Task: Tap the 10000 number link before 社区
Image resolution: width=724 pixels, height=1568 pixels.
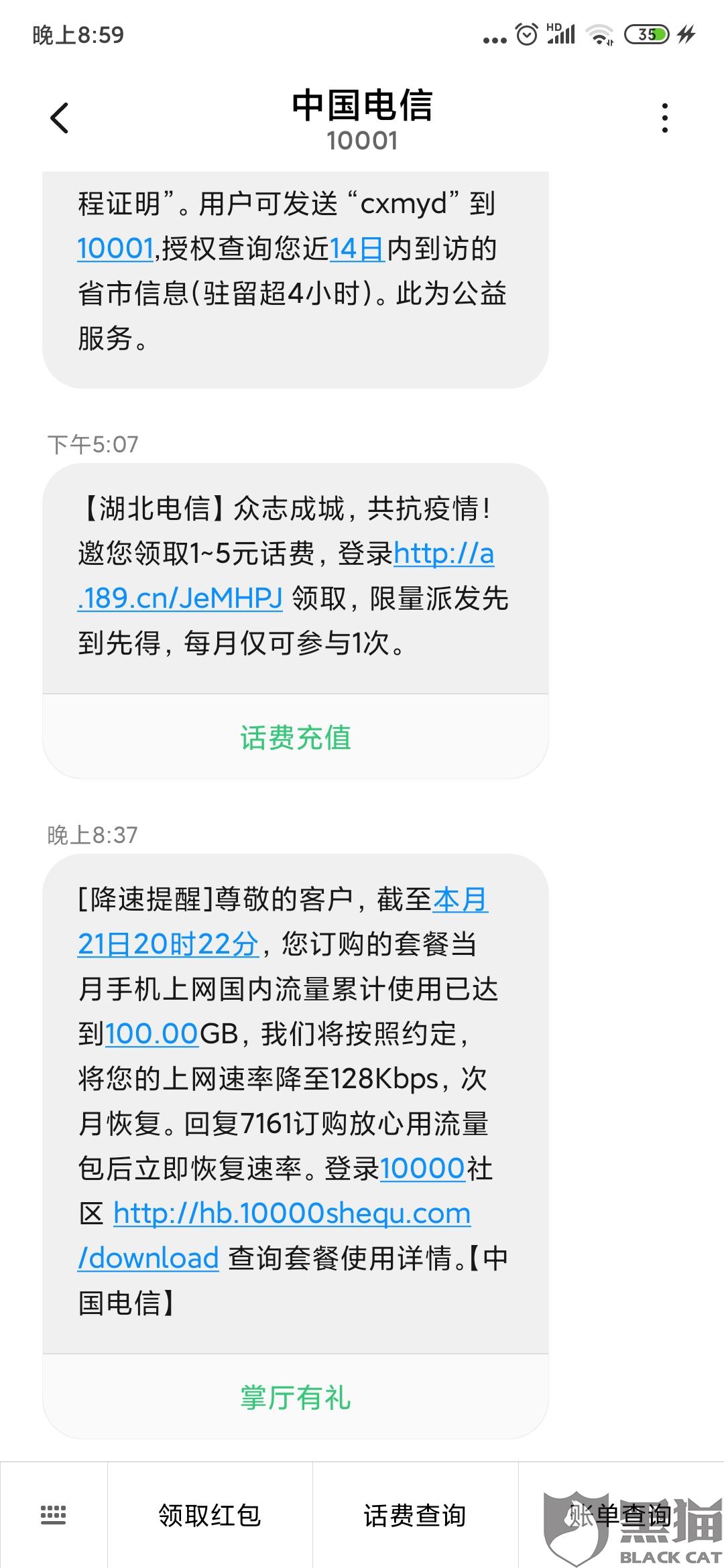Action: 422,1169
